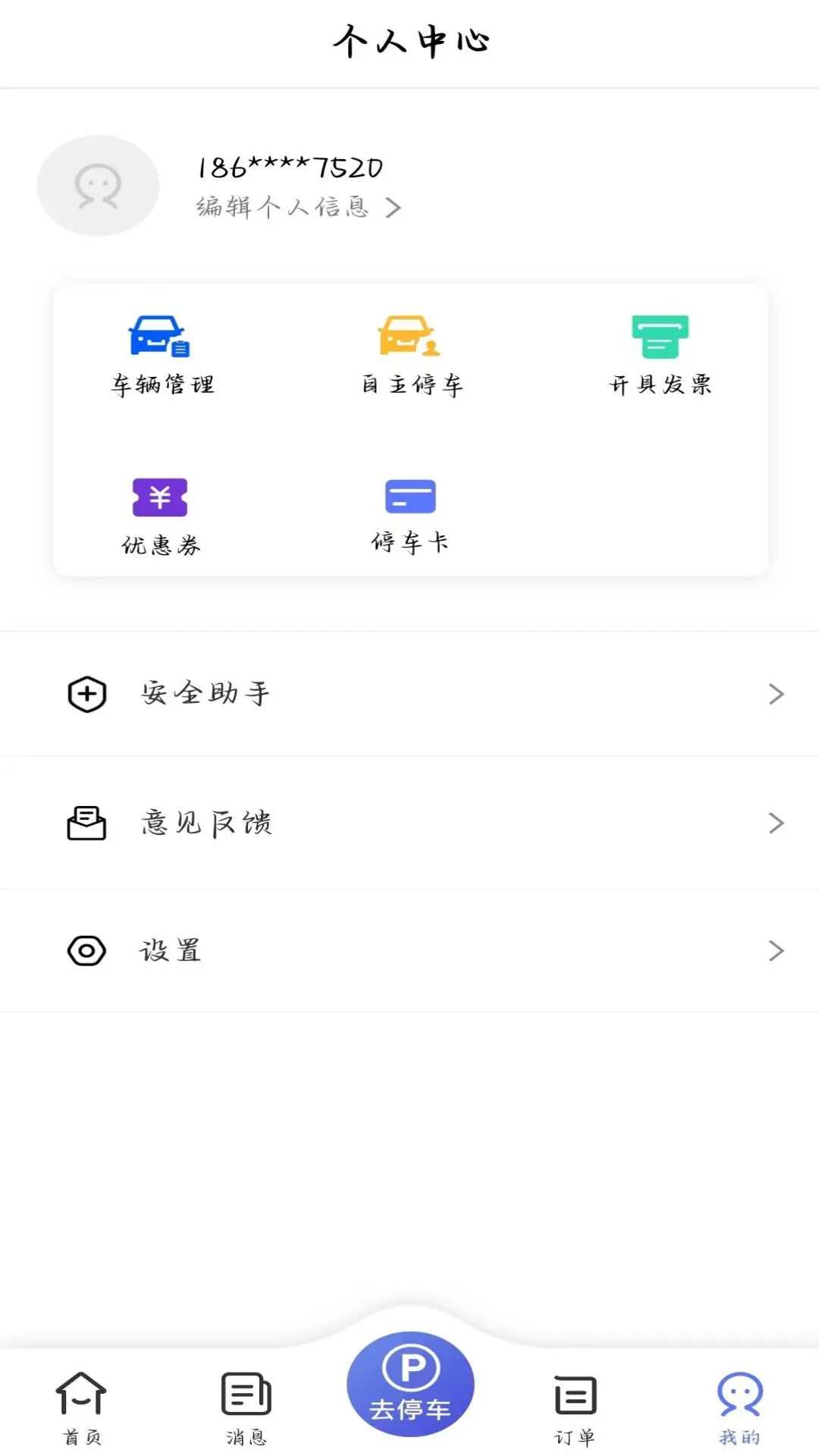Open the 设置 settings gear icon
The width and height of the screenshot is (819, 1456).
click(87, 950)
